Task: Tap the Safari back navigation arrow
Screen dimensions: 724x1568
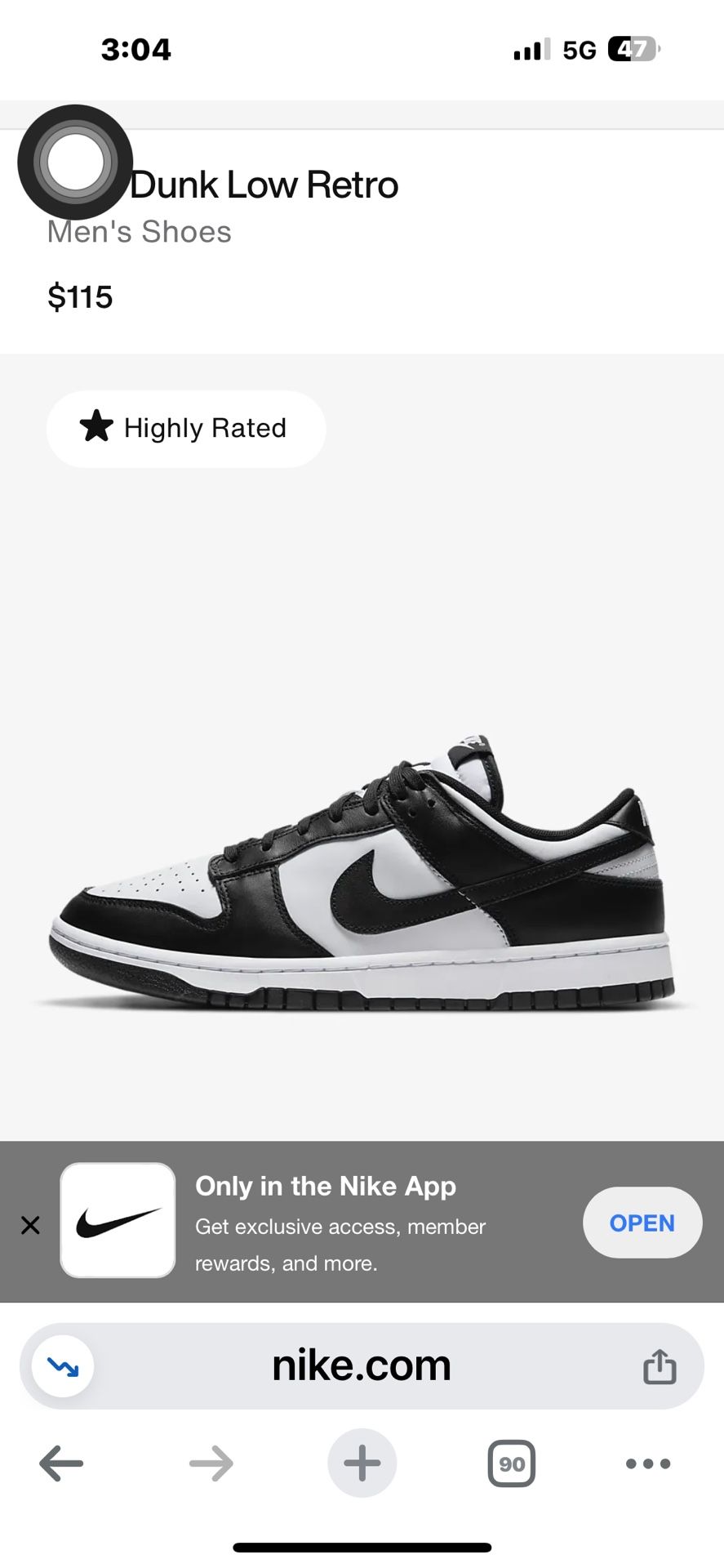Action: (61, 1463)
